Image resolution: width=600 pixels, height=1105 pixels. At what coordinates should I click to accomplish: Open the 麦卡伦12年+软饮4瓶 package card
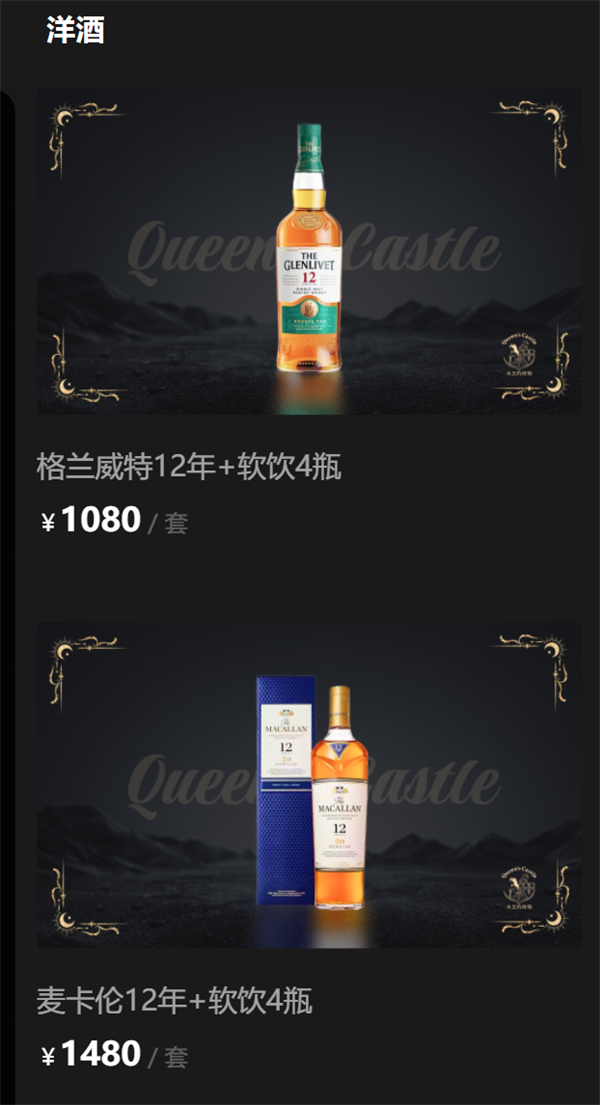pyautogui.click(x=309, y=847)
